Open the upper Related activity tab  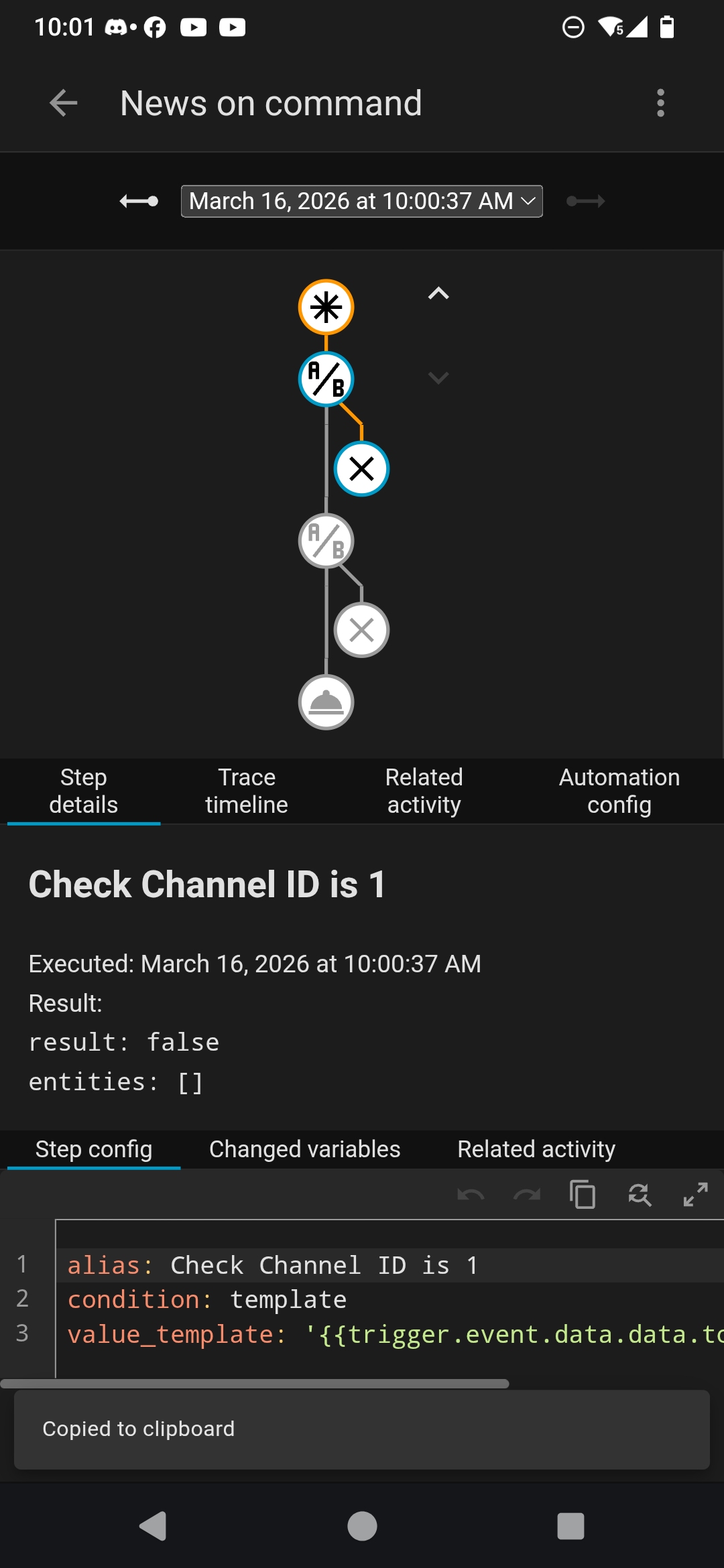coord(424,791)
